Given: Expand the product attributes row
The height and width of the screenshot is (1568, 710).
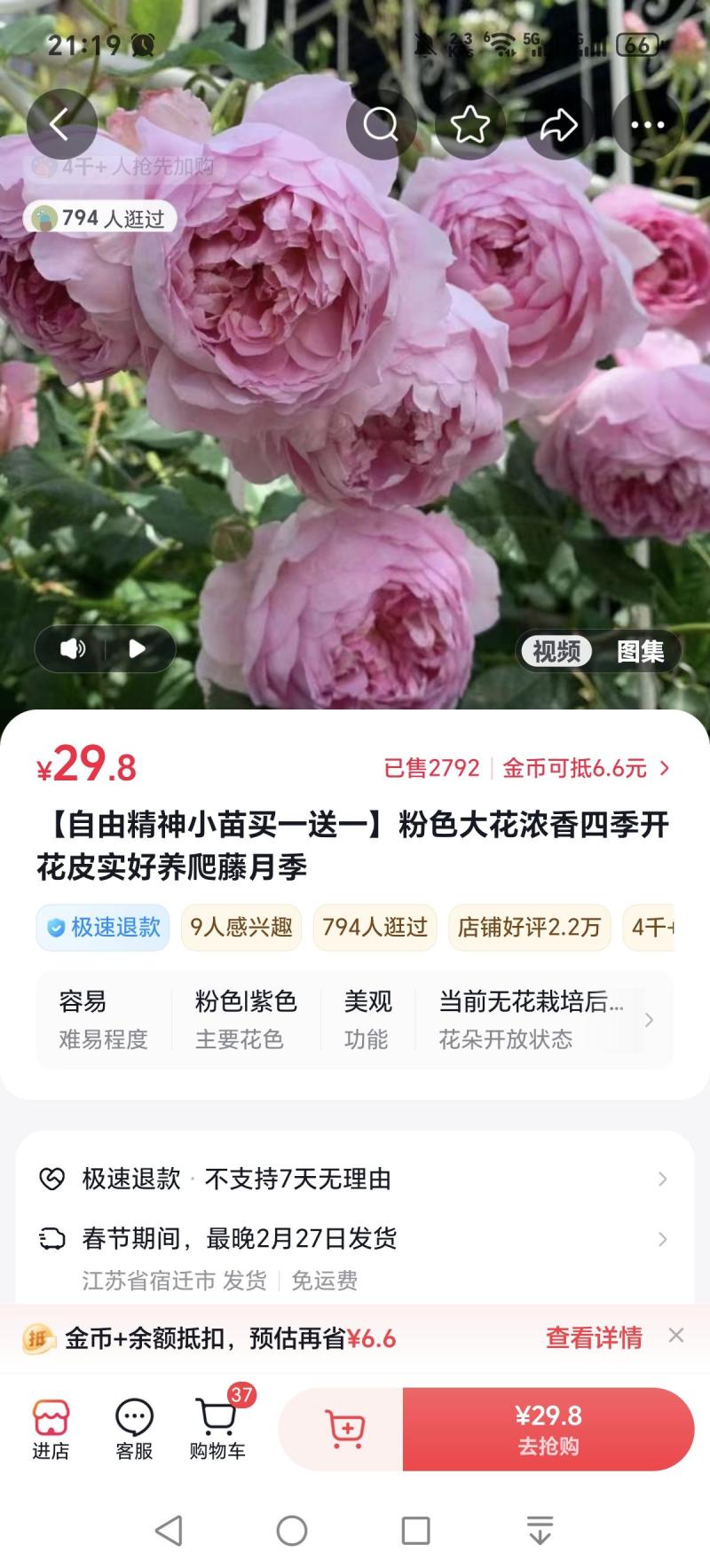Looking at the screenshot, I should (649, 1020).
